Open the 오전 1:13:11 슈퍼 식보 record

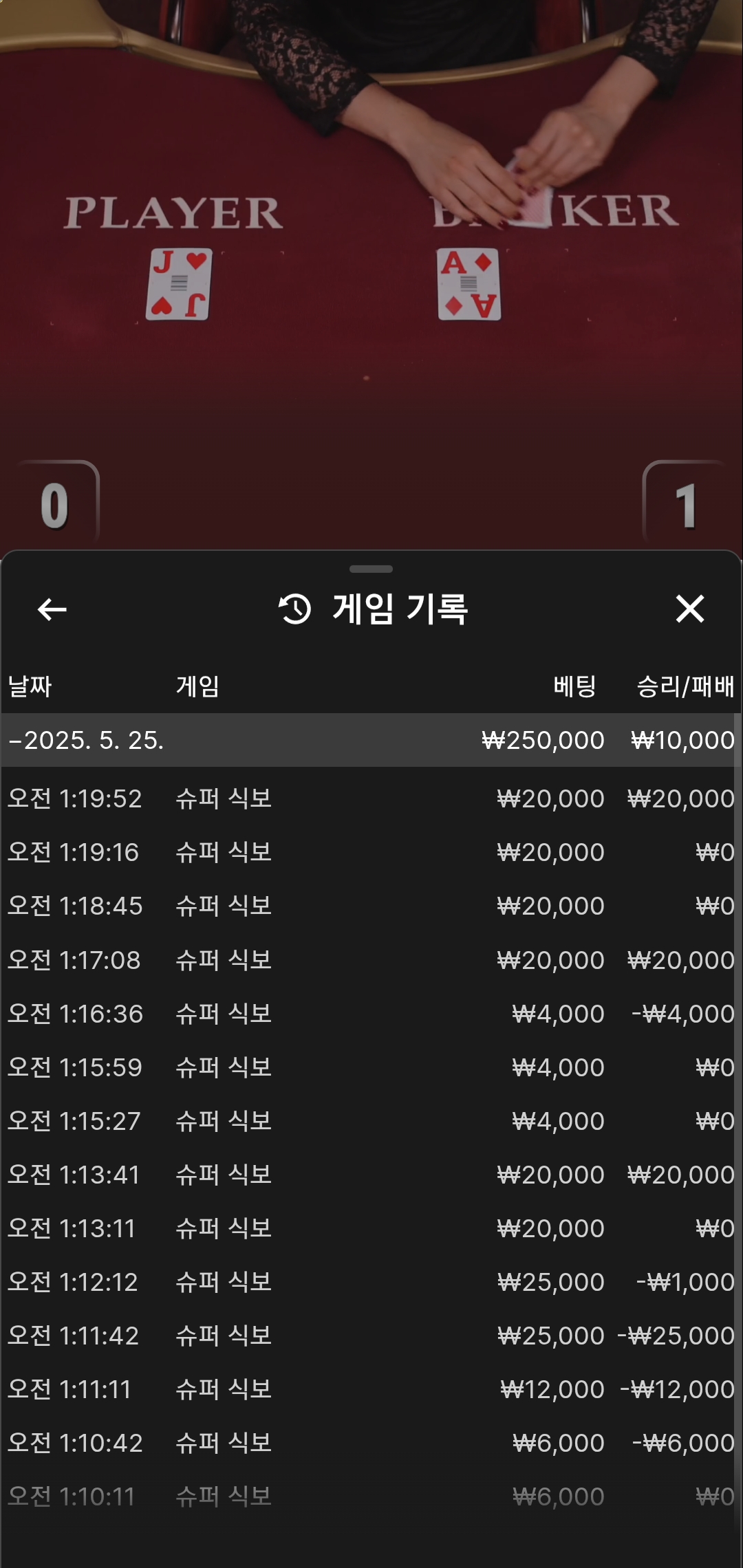(370, 1228)
